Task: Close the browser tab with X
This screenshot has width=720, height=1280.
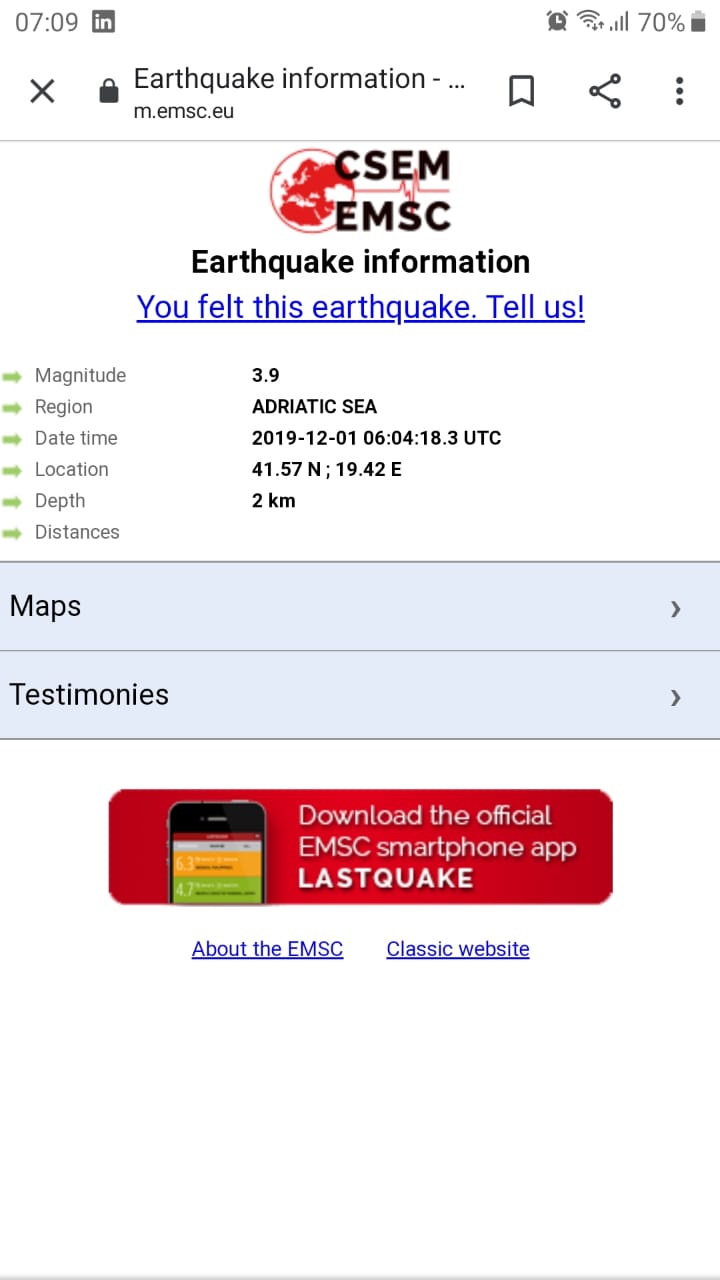Action: 42,92
